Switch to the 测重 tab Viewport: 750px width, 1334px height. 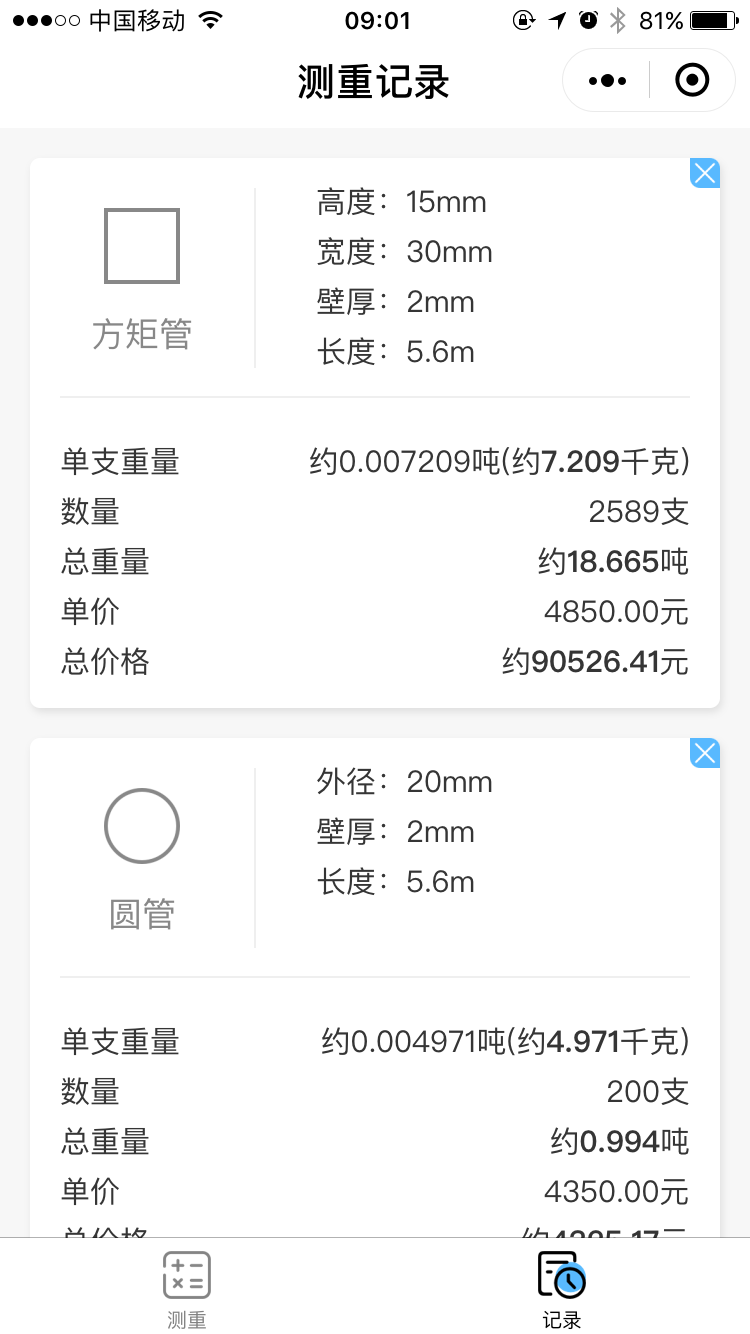click(187, 1289)
